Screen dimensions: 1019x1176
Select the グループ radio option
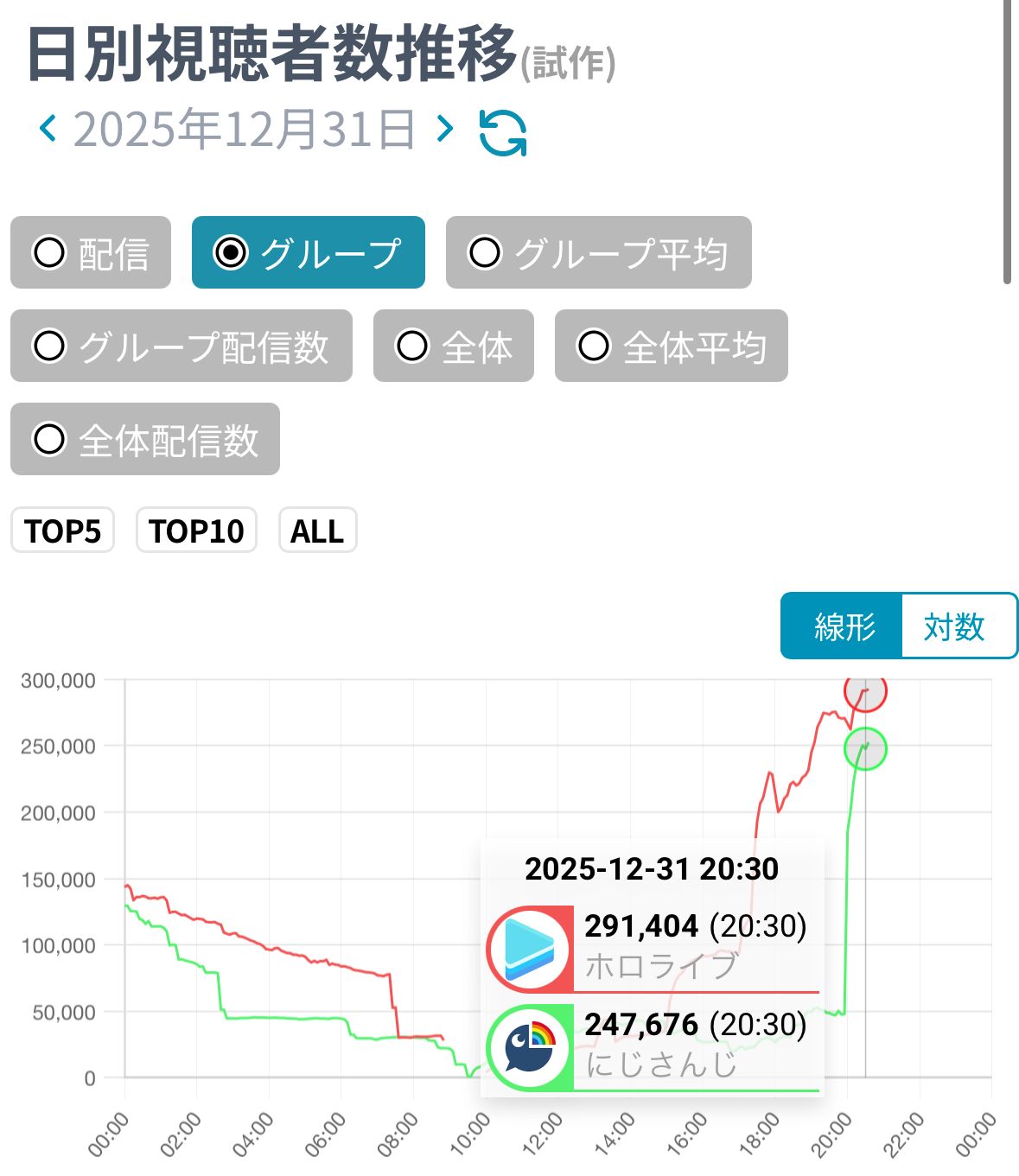pos(309,252)
